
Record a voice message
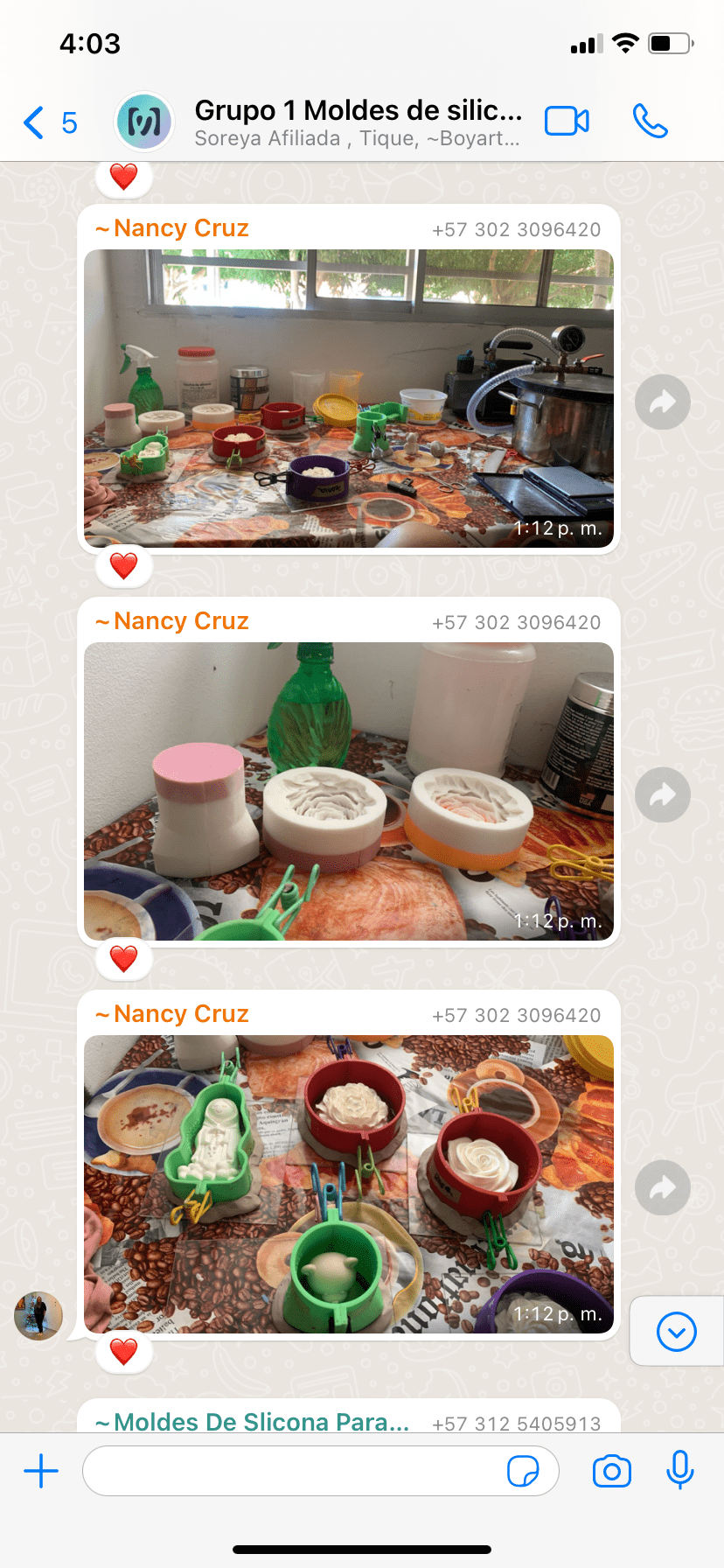(x=679, y=1471)
